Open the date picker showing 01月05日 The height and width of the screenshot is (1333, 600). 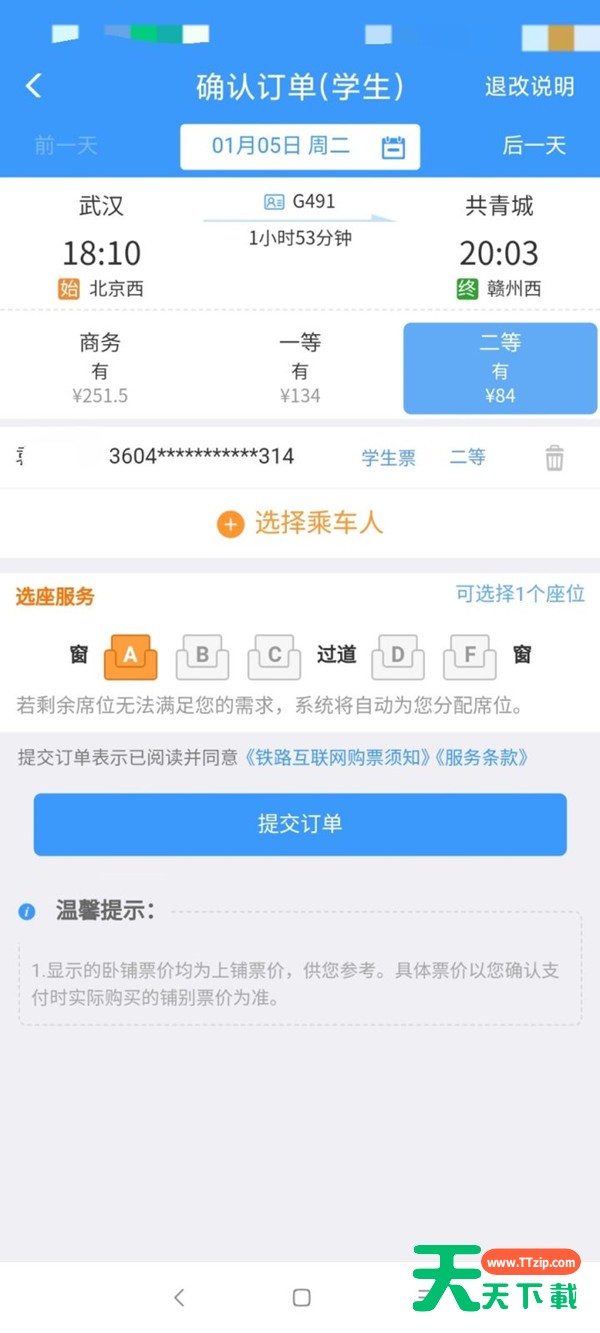pos(300,147)
